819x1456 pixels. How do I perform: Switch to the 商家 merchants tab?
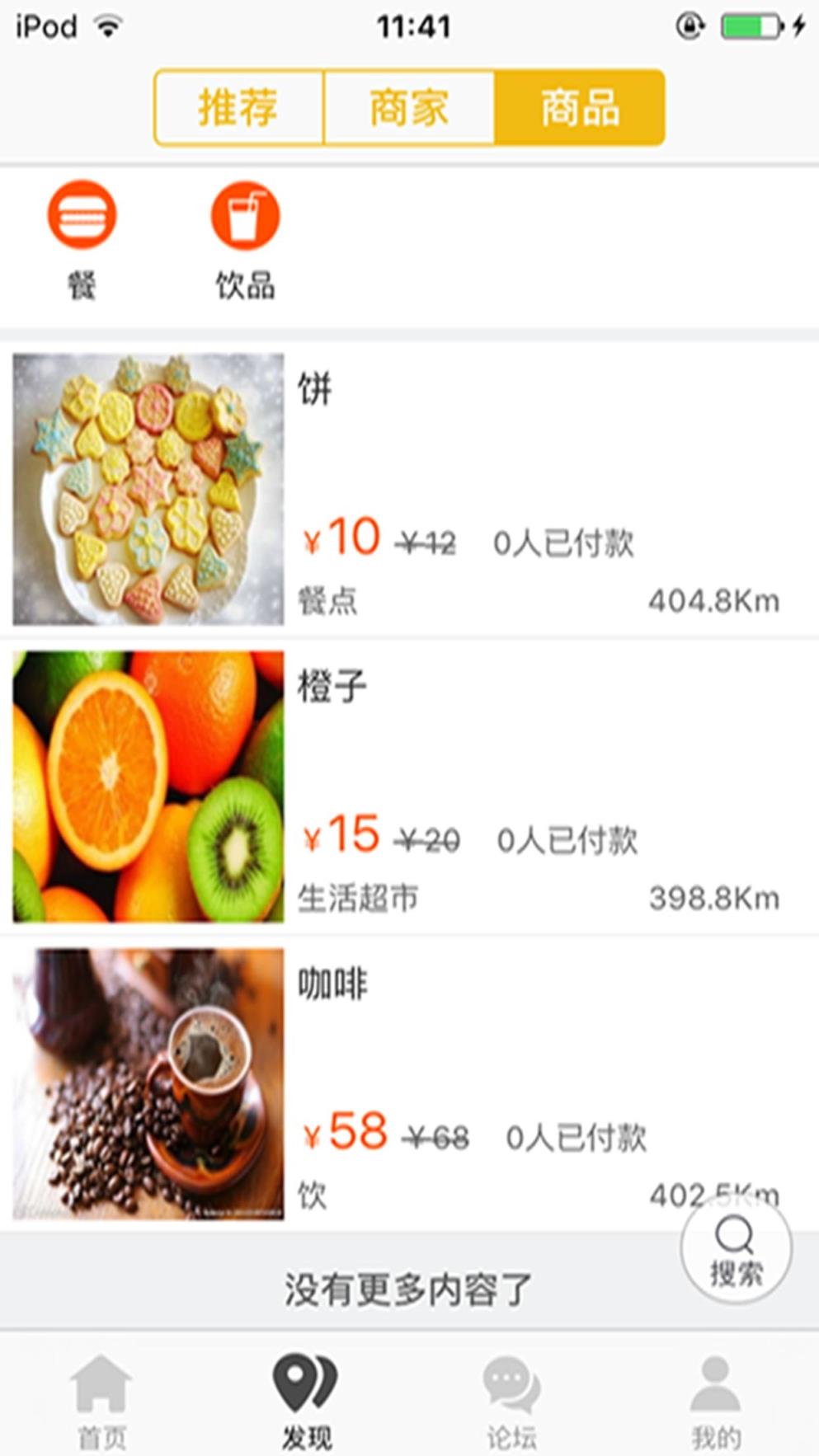409,108
